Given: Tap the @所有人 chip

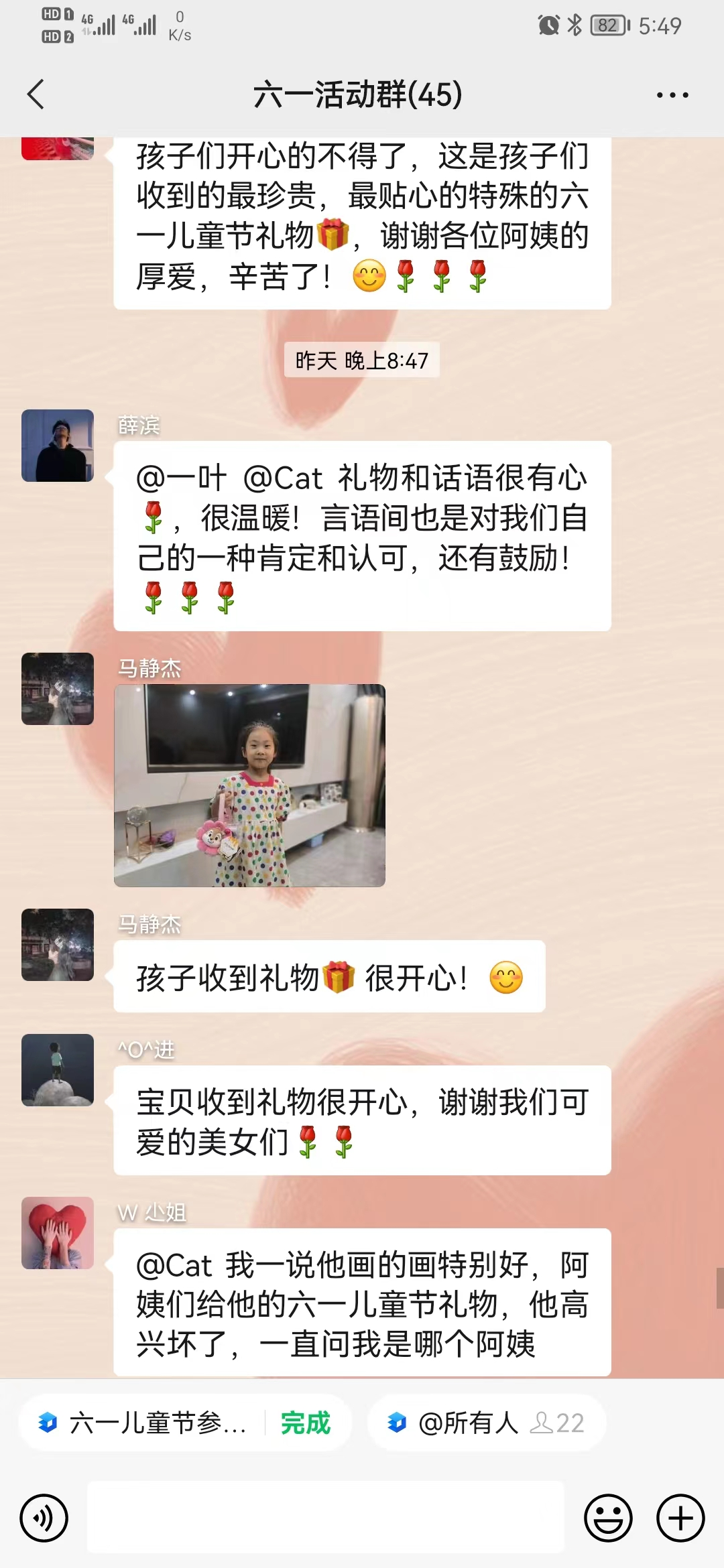Looking at the screenshot, I should pos(486,1423).
